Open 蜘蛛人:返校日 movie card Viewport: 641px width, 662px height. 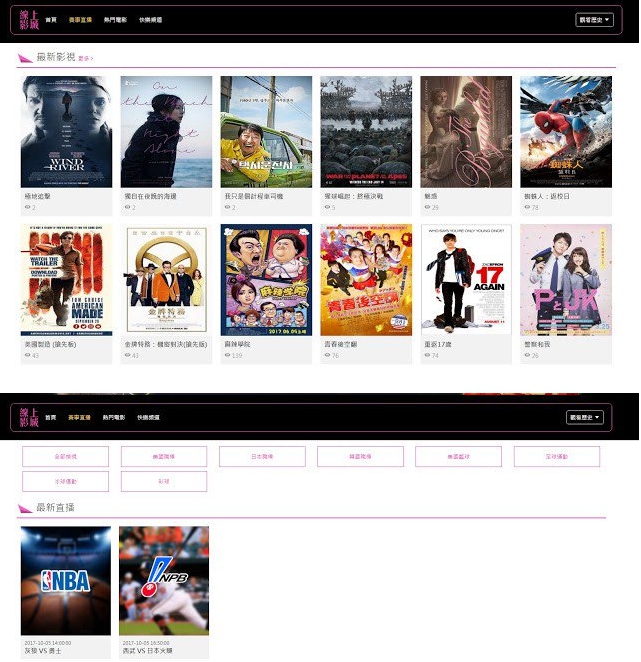[x=565, y=132]
